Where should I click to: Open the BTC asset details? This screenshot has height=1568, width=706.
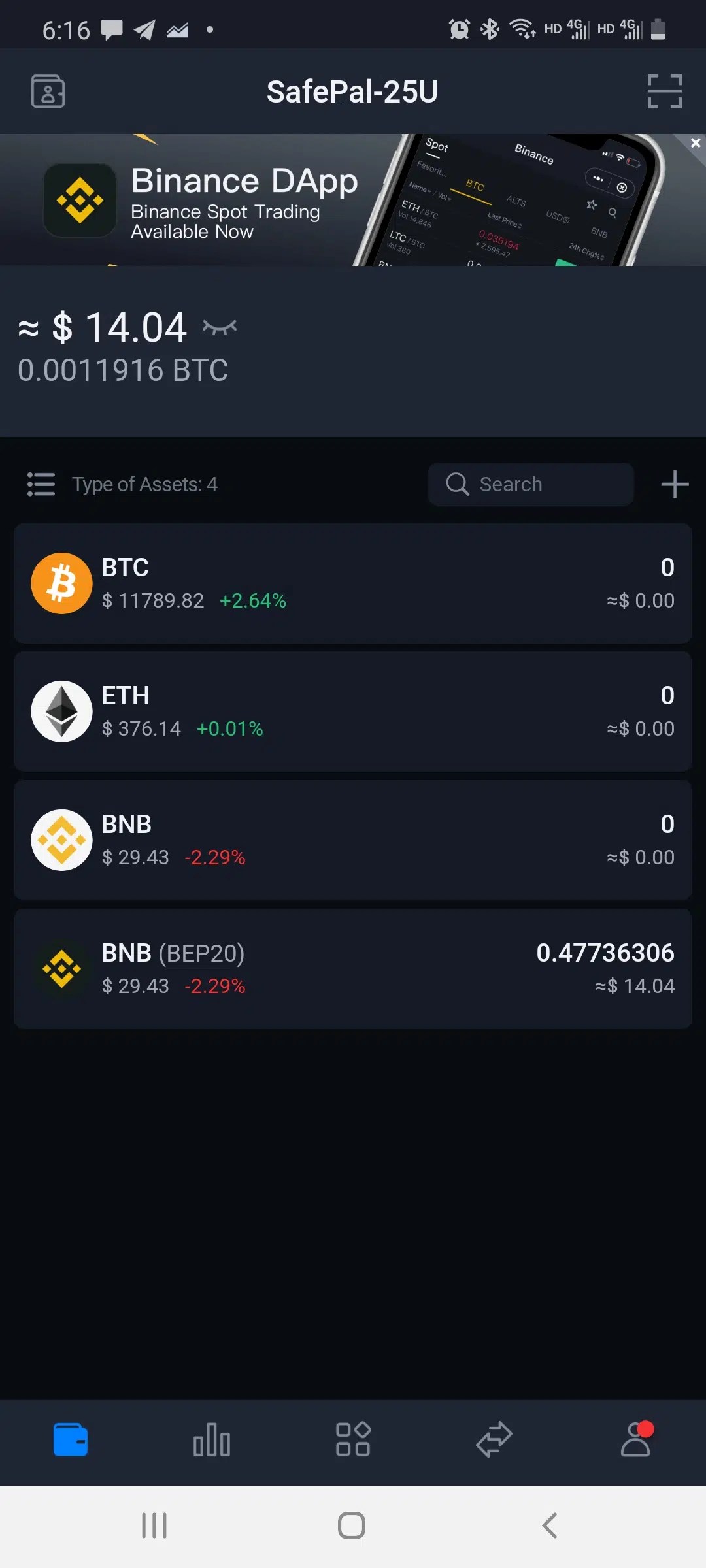click(x=353, y=583)
